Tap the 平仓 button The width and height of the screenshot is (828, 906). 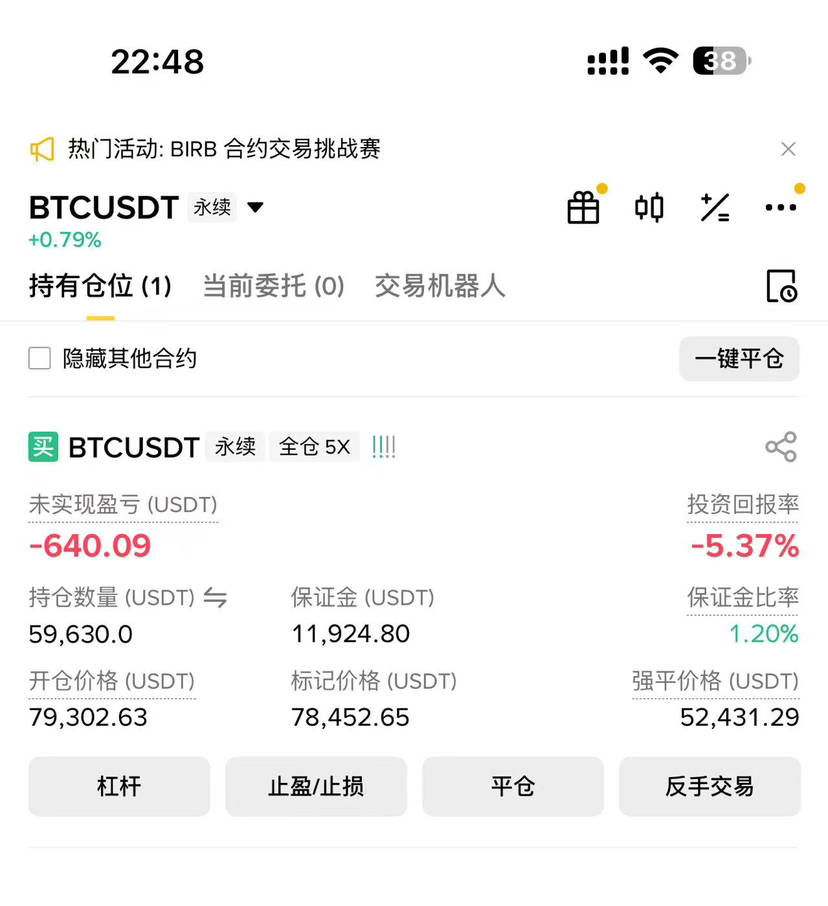point(513,786)
